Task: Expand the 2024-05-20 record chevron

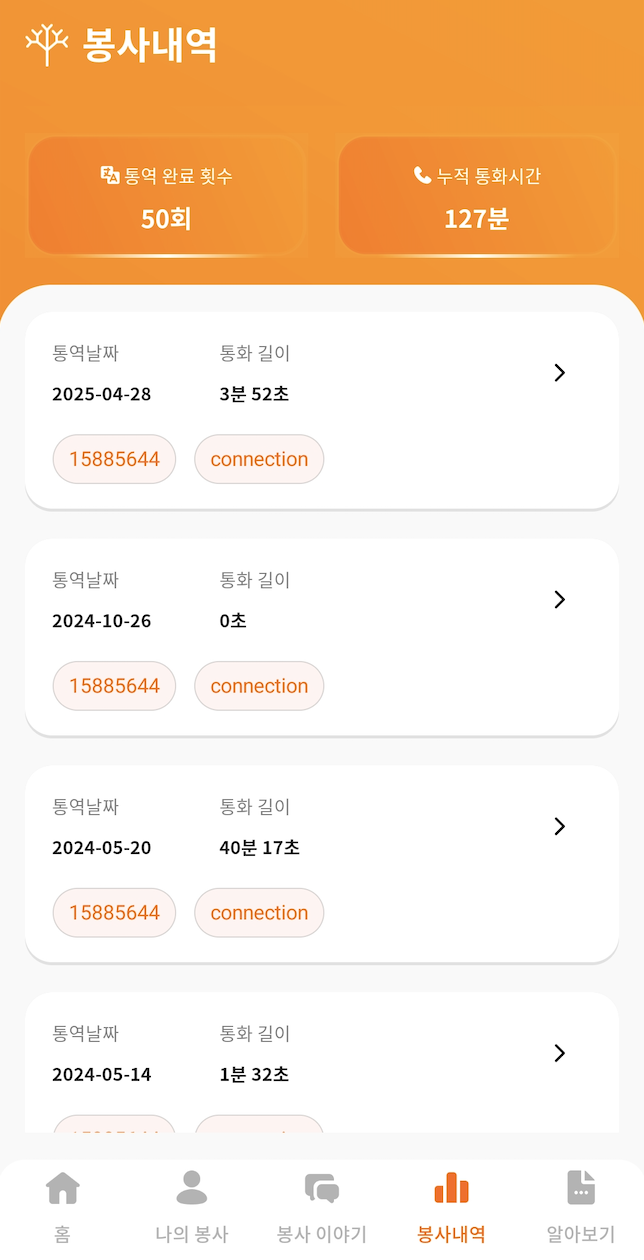Action: click(x=559, y=827)
